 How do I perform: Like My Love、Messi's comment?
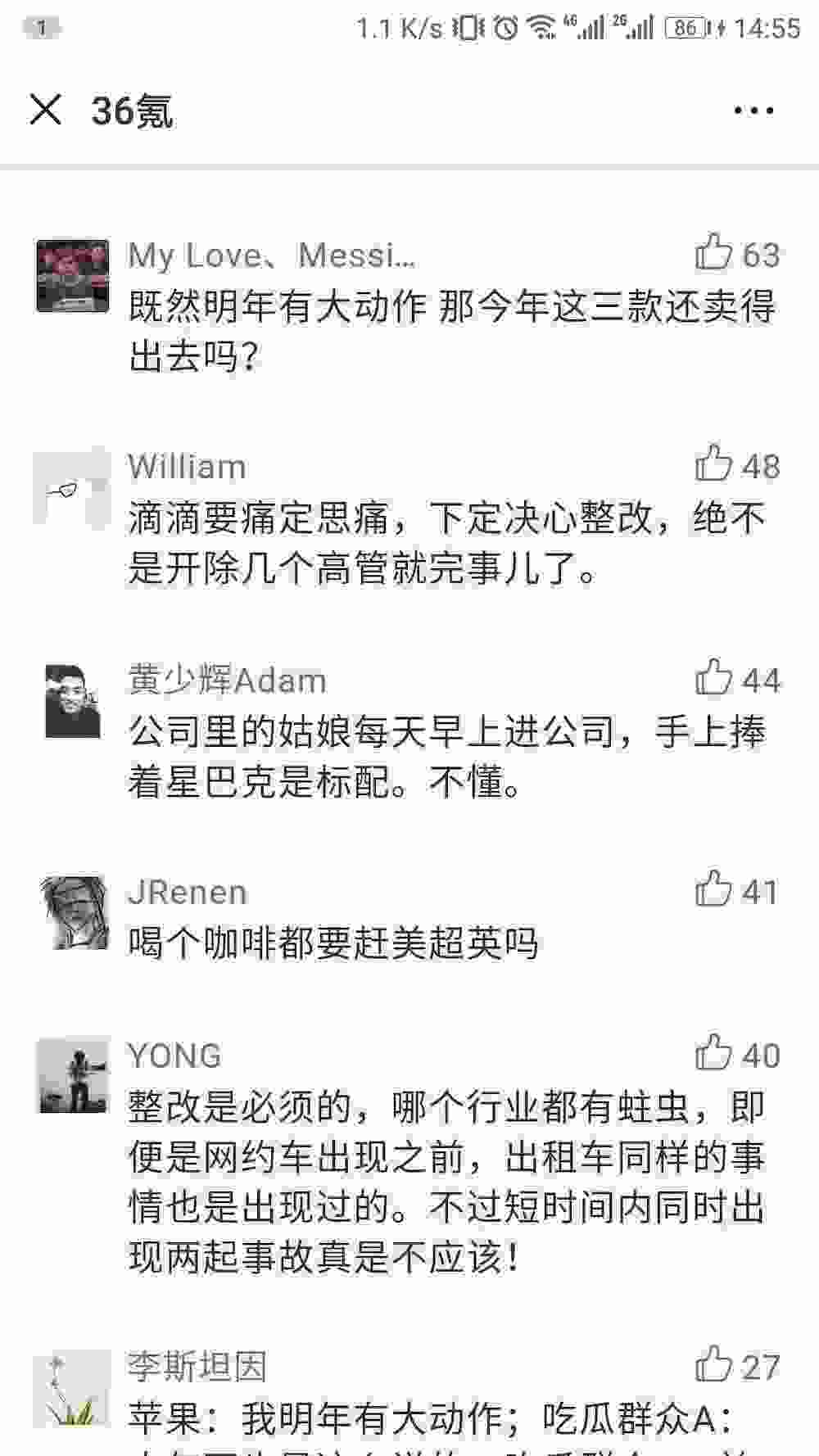tap(713, 253)
